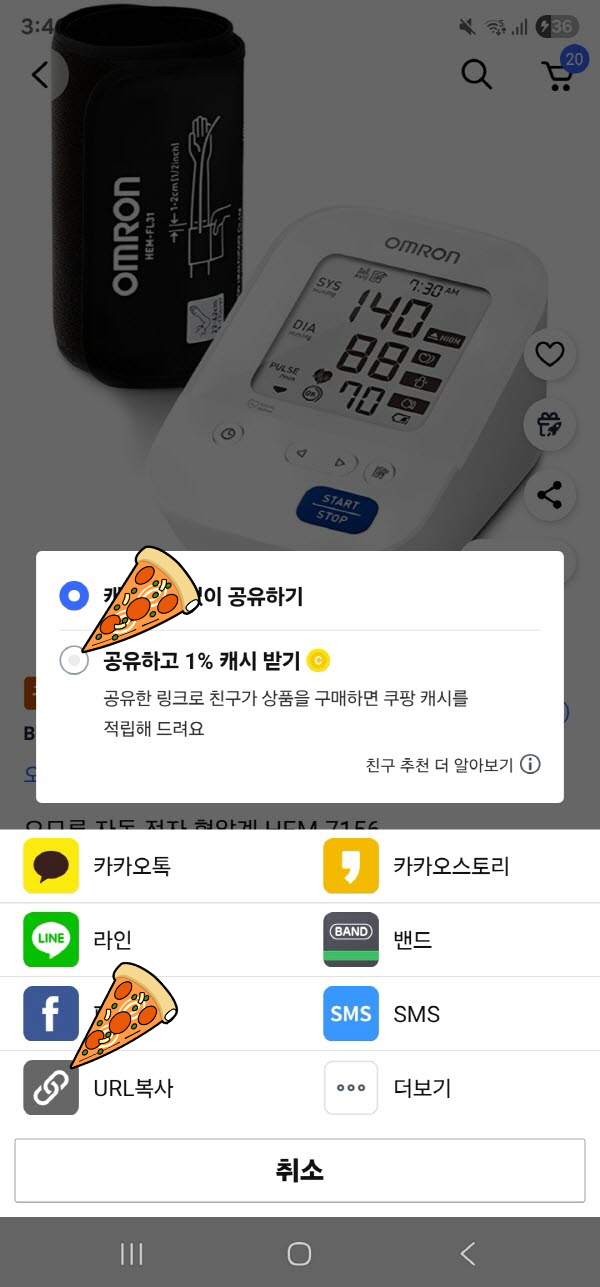The height and width of the screenshot is (1287, 600).
Task: Go back with the system back button
Action: (x=467, y=1253)
